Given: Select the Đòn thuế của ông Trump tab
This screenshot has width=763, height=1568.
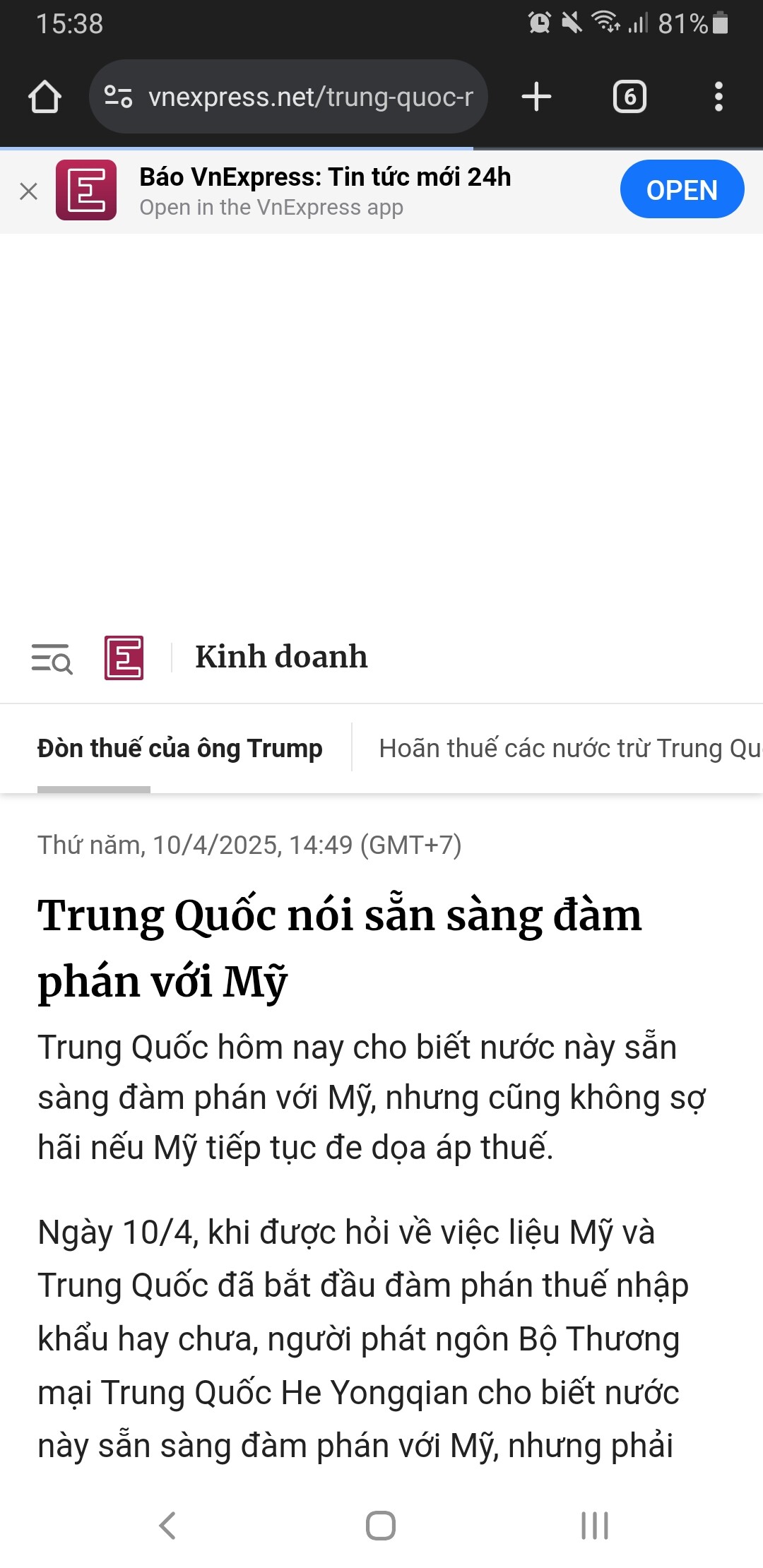Looking at the screenshot, I should coord(179,749).
